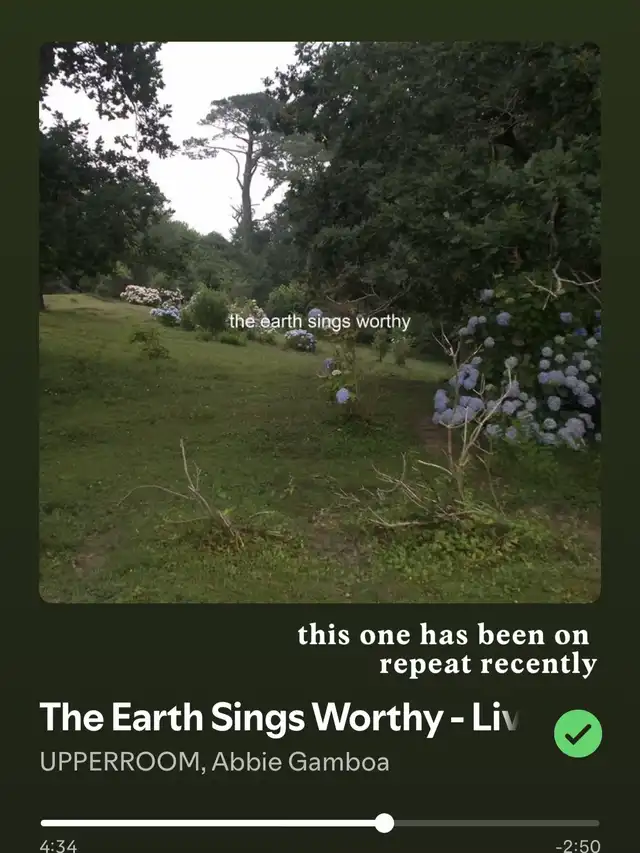The width and height of the screenshot is (640, 853).
Task: Open artist UPPERROOM, Abbie Gamboa
Action: pos(214,762)
